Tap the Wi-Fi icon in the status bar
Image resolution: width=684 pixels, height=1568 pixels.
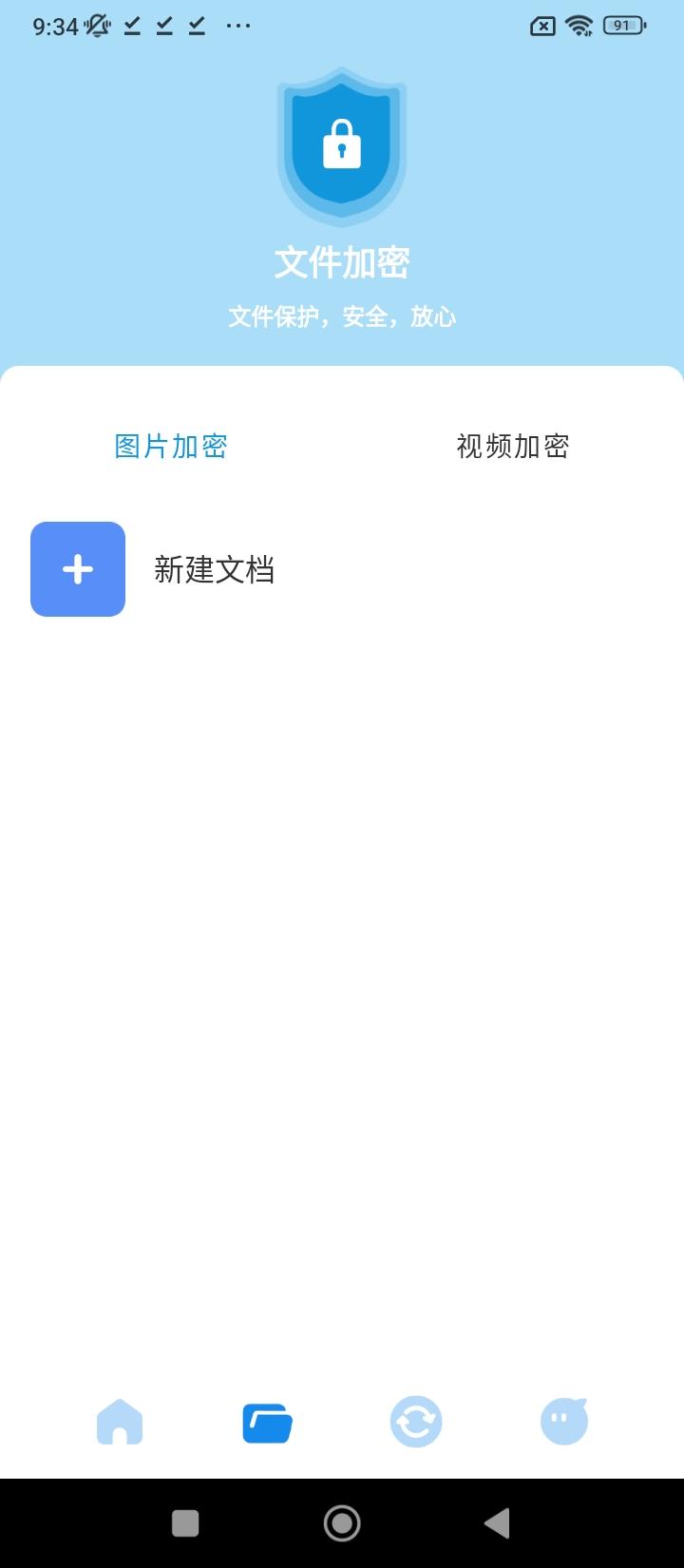coord(579,26)
